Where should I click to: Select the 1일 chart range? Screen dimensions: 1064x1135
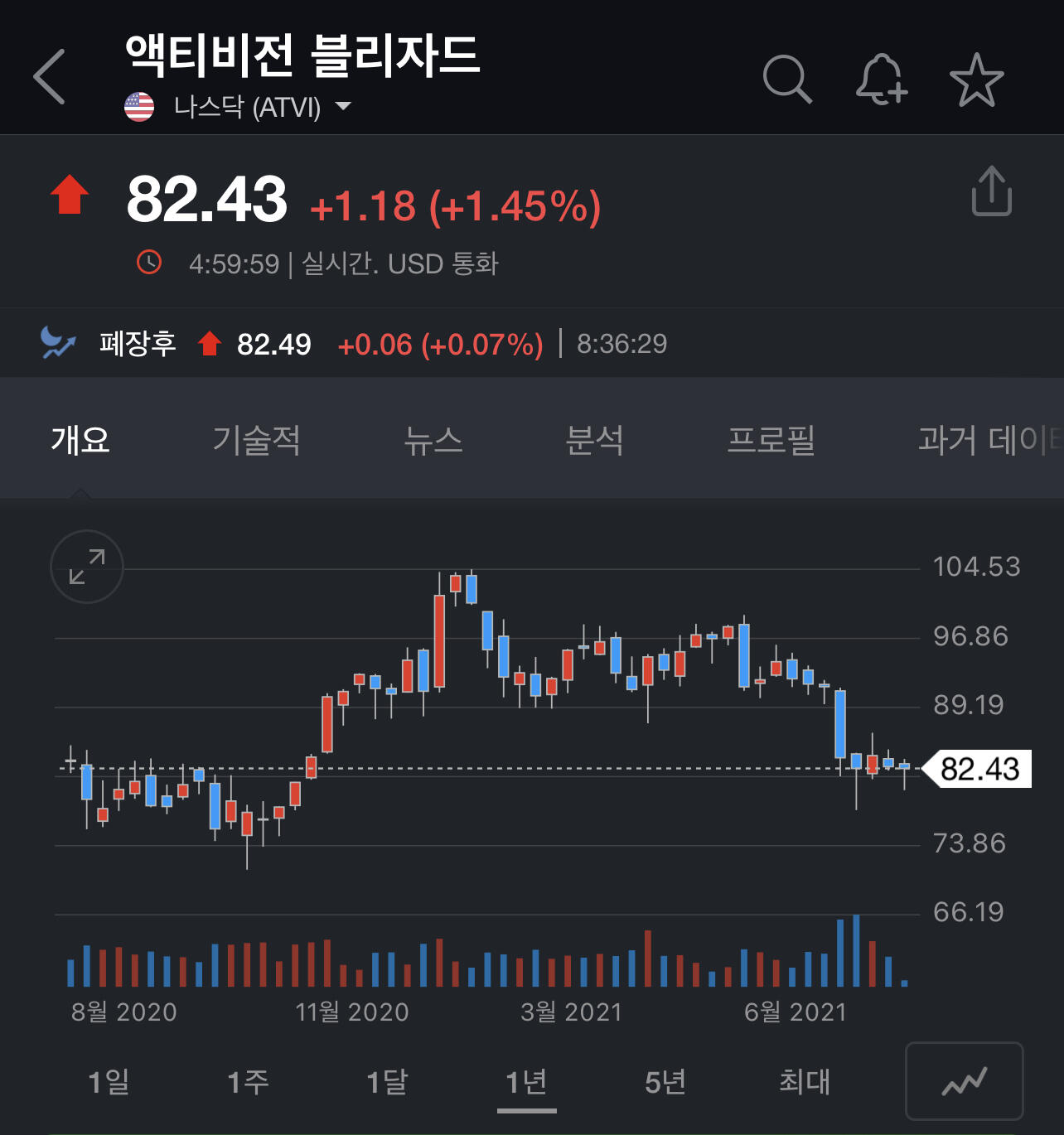[109, 1082]
